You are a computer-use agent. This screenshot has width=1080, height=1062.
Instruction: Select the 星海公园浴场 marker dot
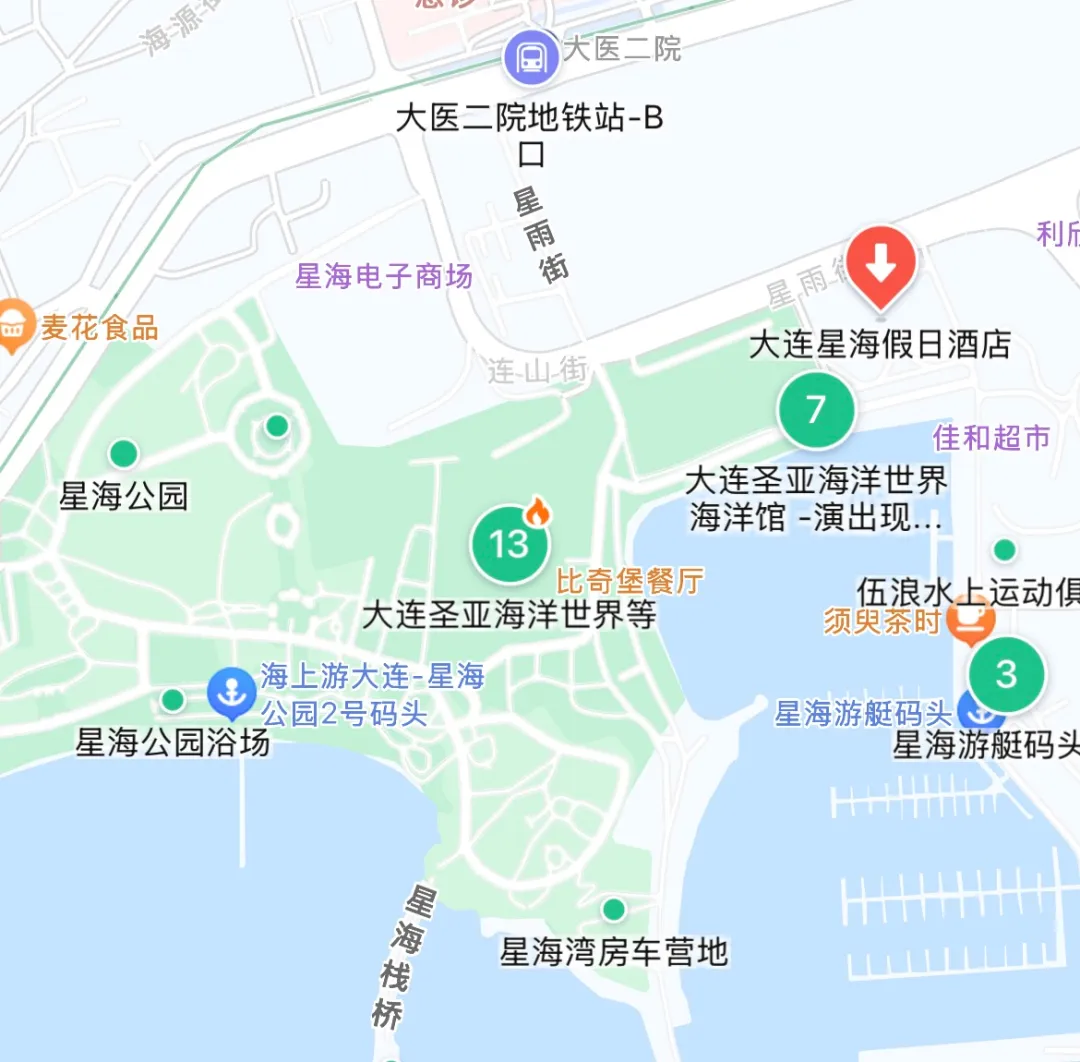click(173, 700)
